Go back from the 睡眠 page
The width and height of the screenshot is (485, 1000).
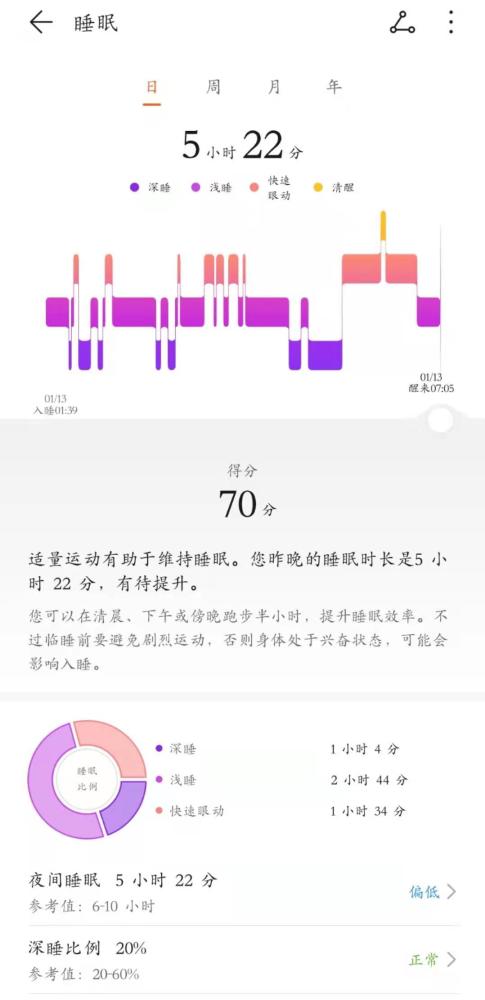40,23
